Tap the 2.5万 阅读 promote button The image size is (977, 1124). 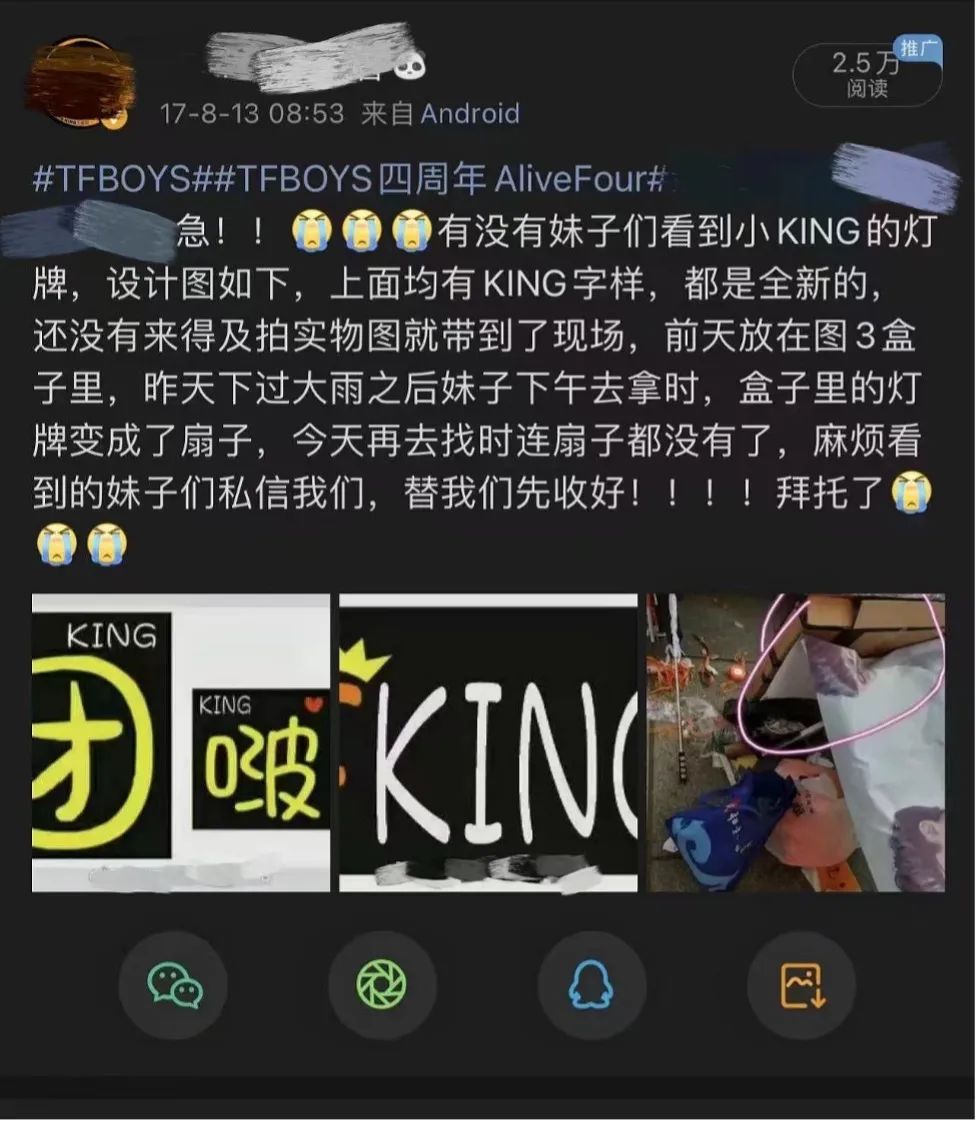pos(867,75)
